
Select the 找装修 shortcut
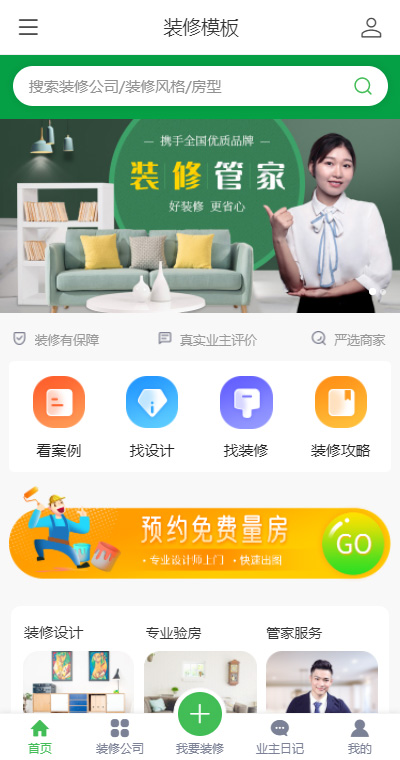(x=246, y=417)
